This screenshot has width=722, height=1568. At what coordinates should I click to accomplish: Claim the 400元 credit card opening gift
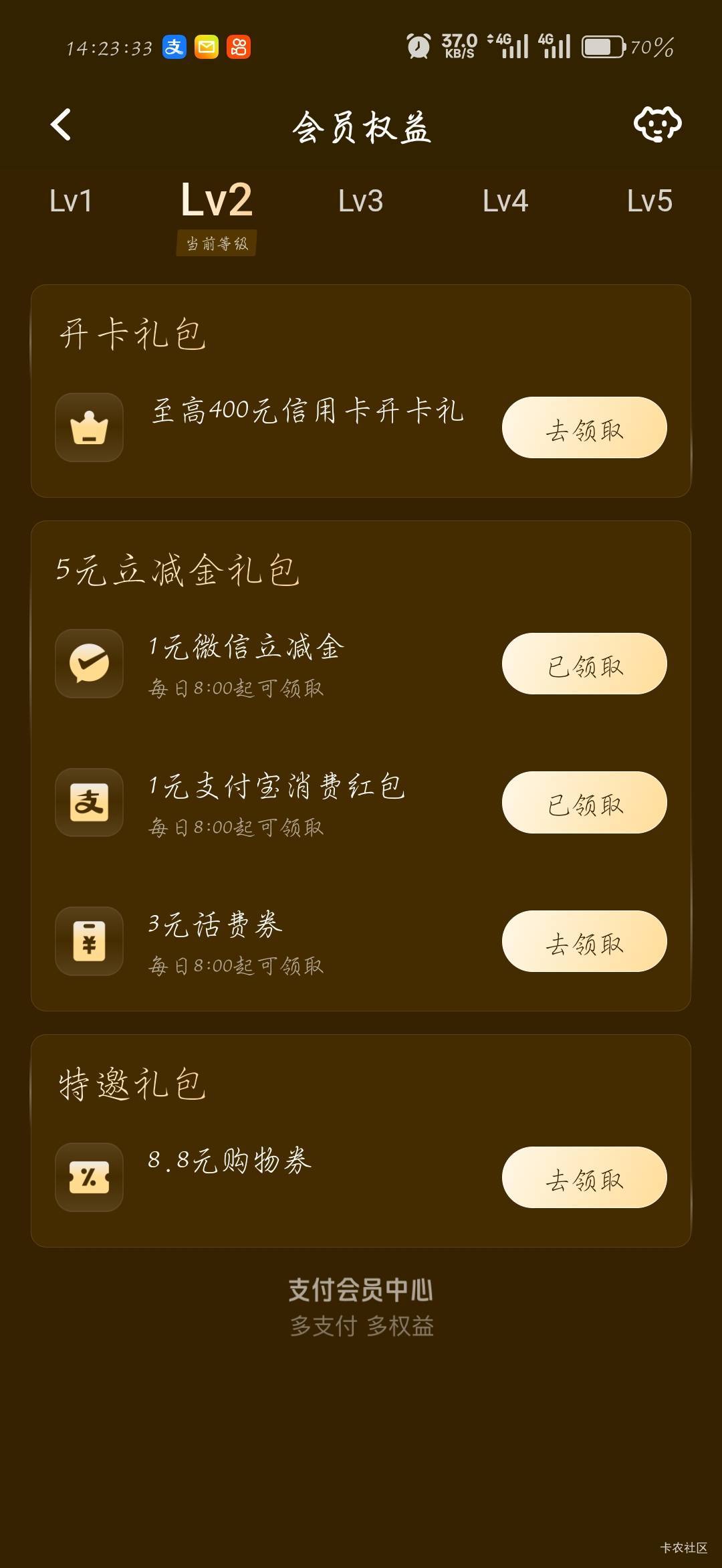pyautogui.click(x=584, y=427)
